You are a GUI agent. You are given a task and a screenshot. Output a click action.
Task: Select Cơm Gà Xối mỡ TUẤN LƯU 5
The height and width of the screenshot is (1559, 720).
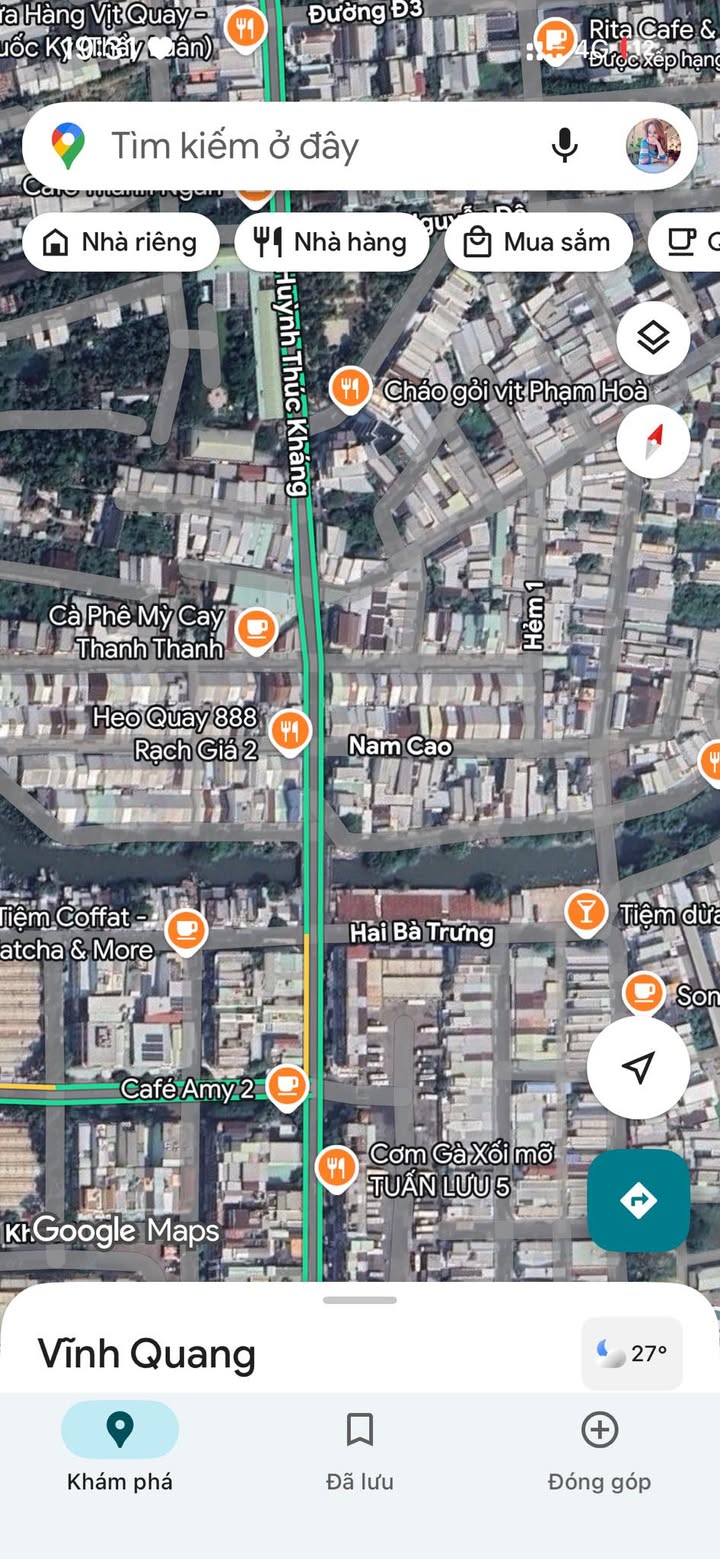coord(336,1168)
